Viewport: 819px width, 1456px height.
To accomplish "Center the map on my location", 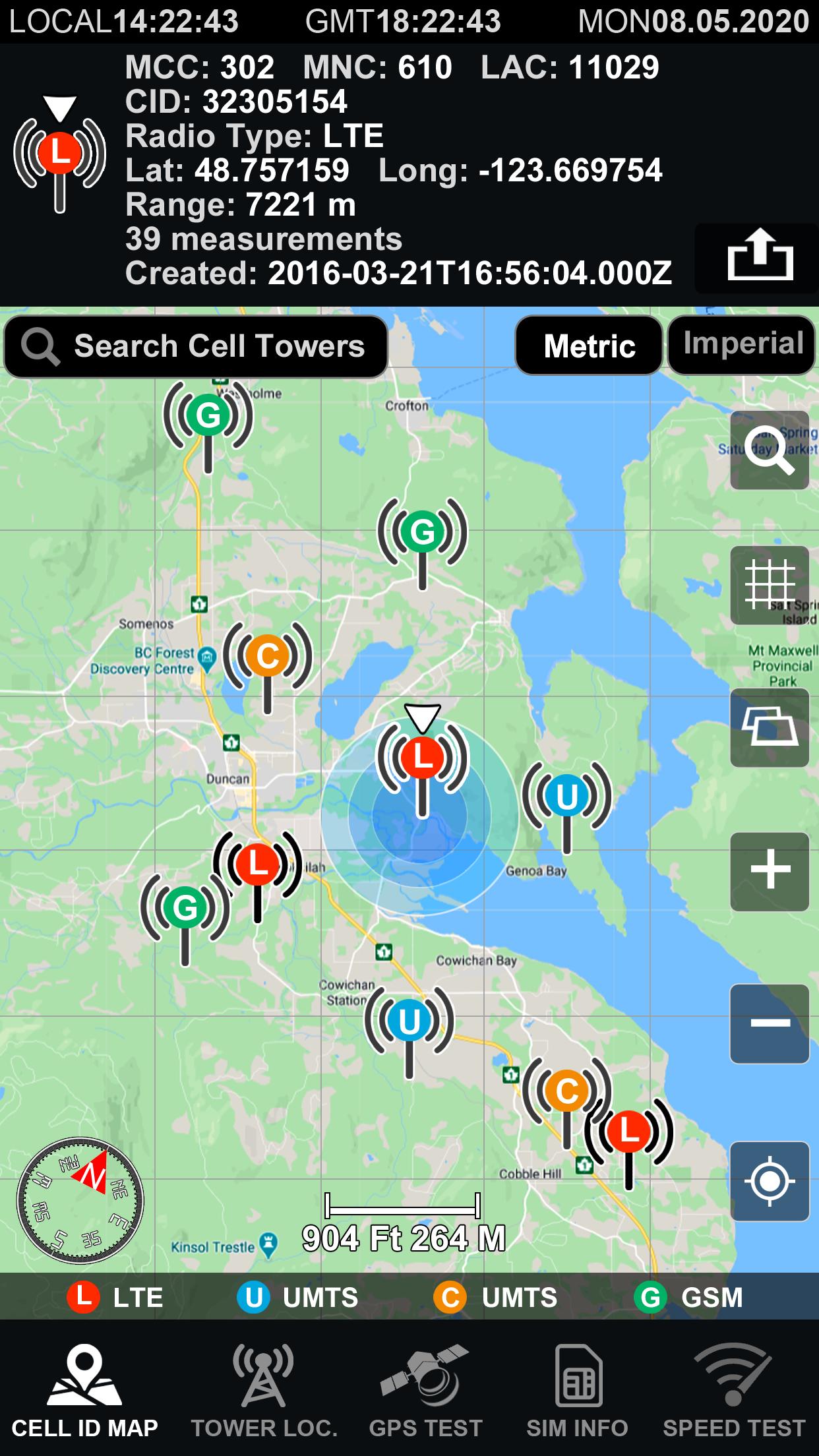I will 770,1181.
